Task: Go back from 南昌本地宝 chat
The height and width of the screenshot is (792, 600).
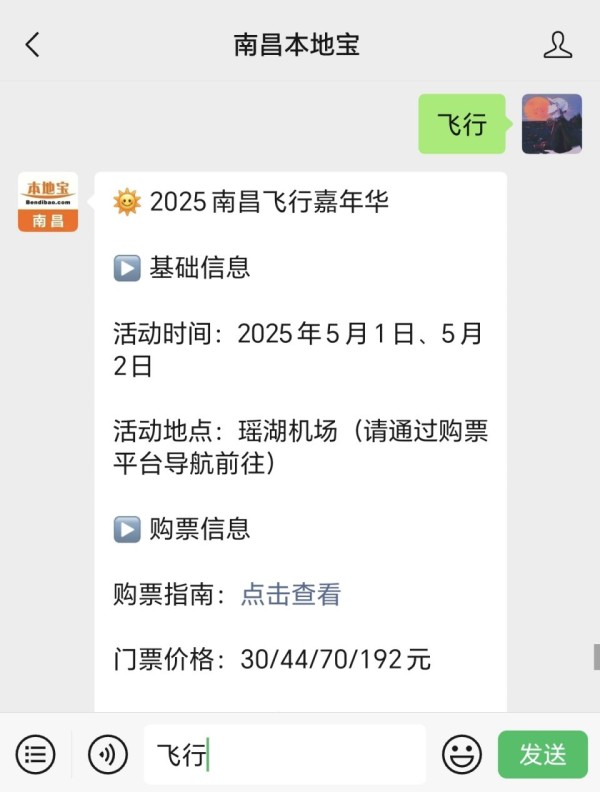Action: click(x=33, y=44)
